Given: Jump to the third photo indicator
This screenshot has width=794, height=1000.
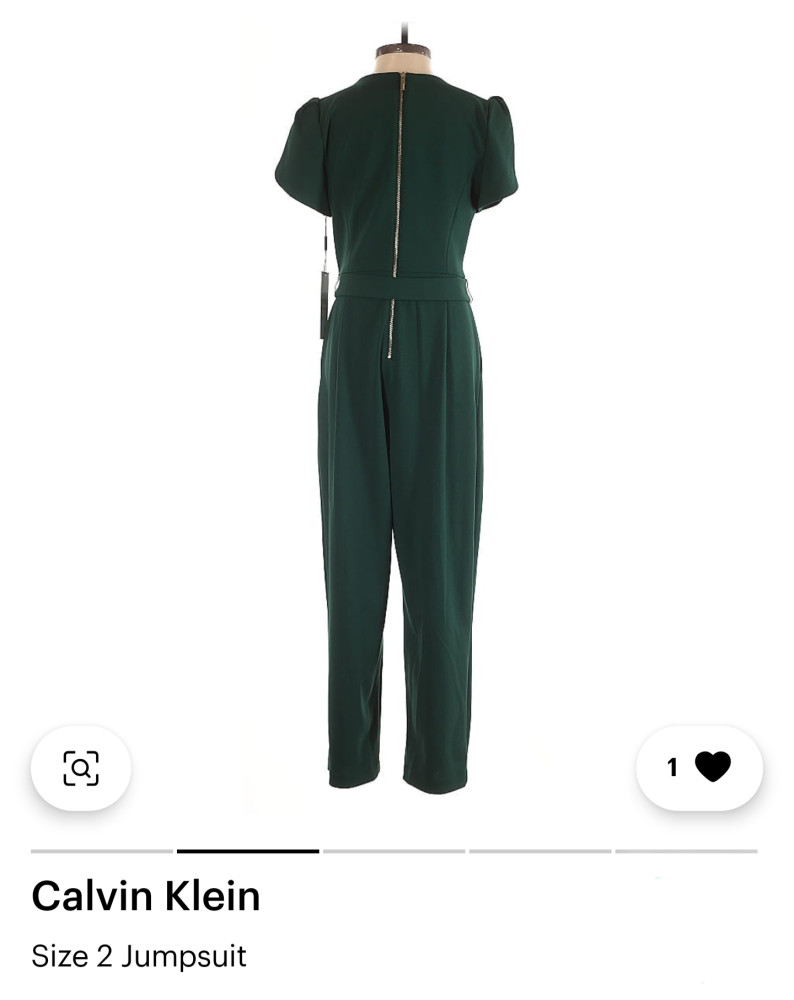Looking at the screenshot, I should (394, 851).
